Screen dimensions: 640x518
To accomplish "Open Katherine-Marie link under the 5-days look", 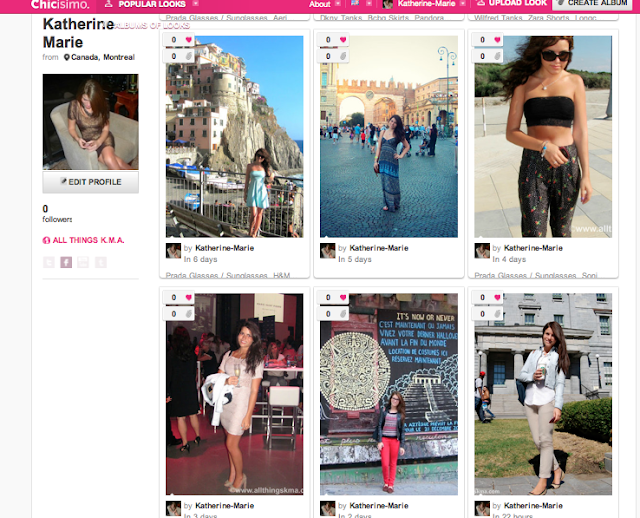I will point(378,247).
